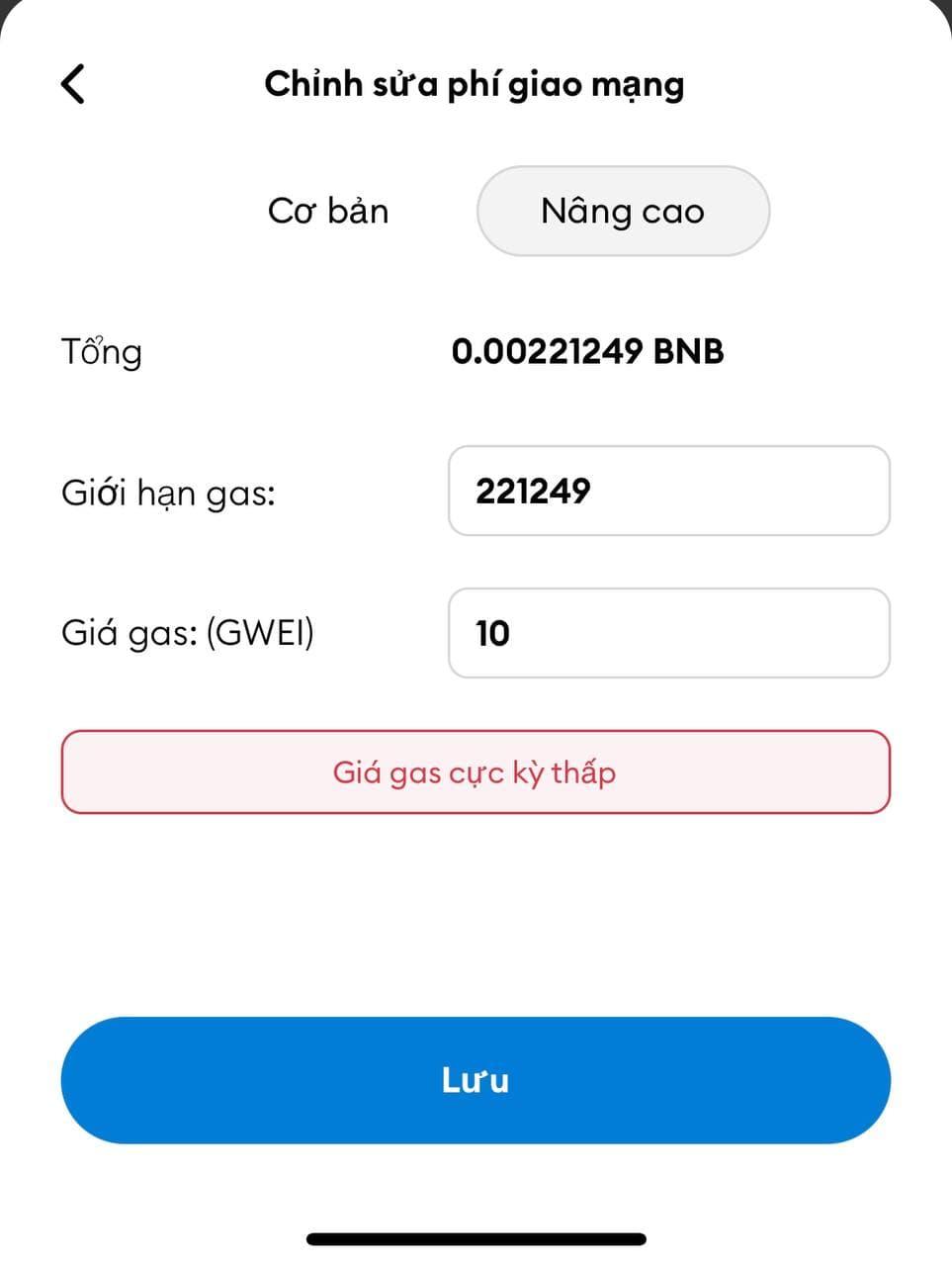Tap the Lưu button to save
The image size is (952, 1266).
point(476,1080)
